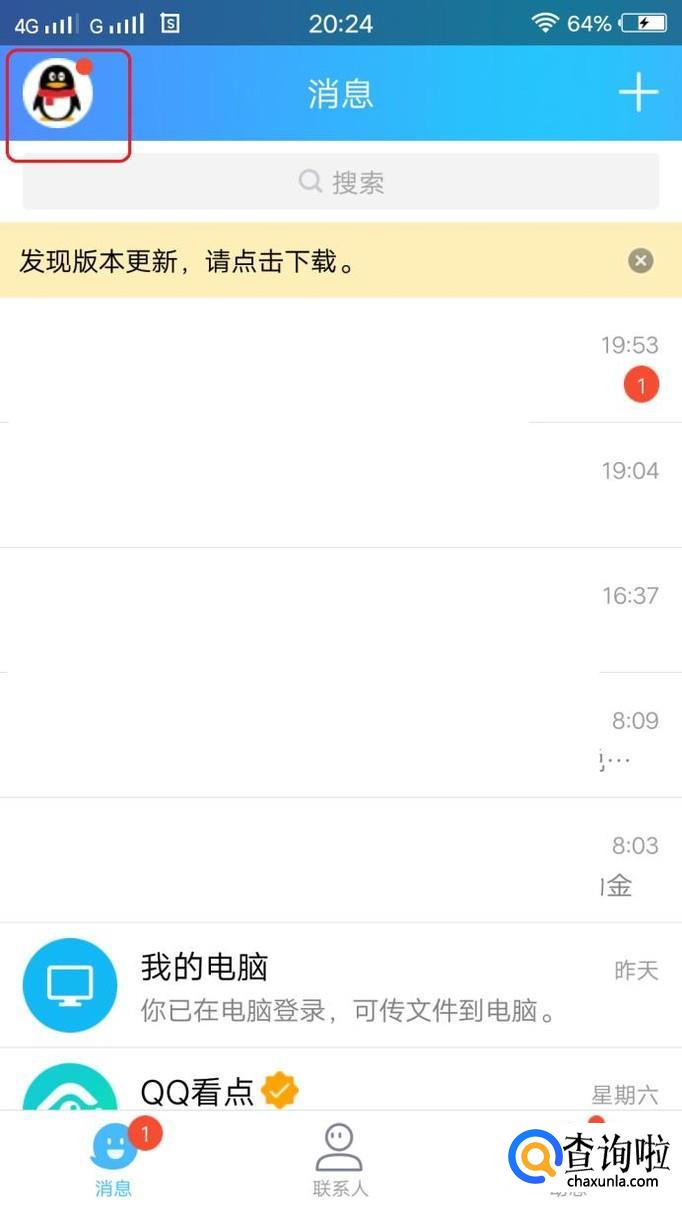
Task: Open the 我的电脑 chat
Action: pos(340,985)
